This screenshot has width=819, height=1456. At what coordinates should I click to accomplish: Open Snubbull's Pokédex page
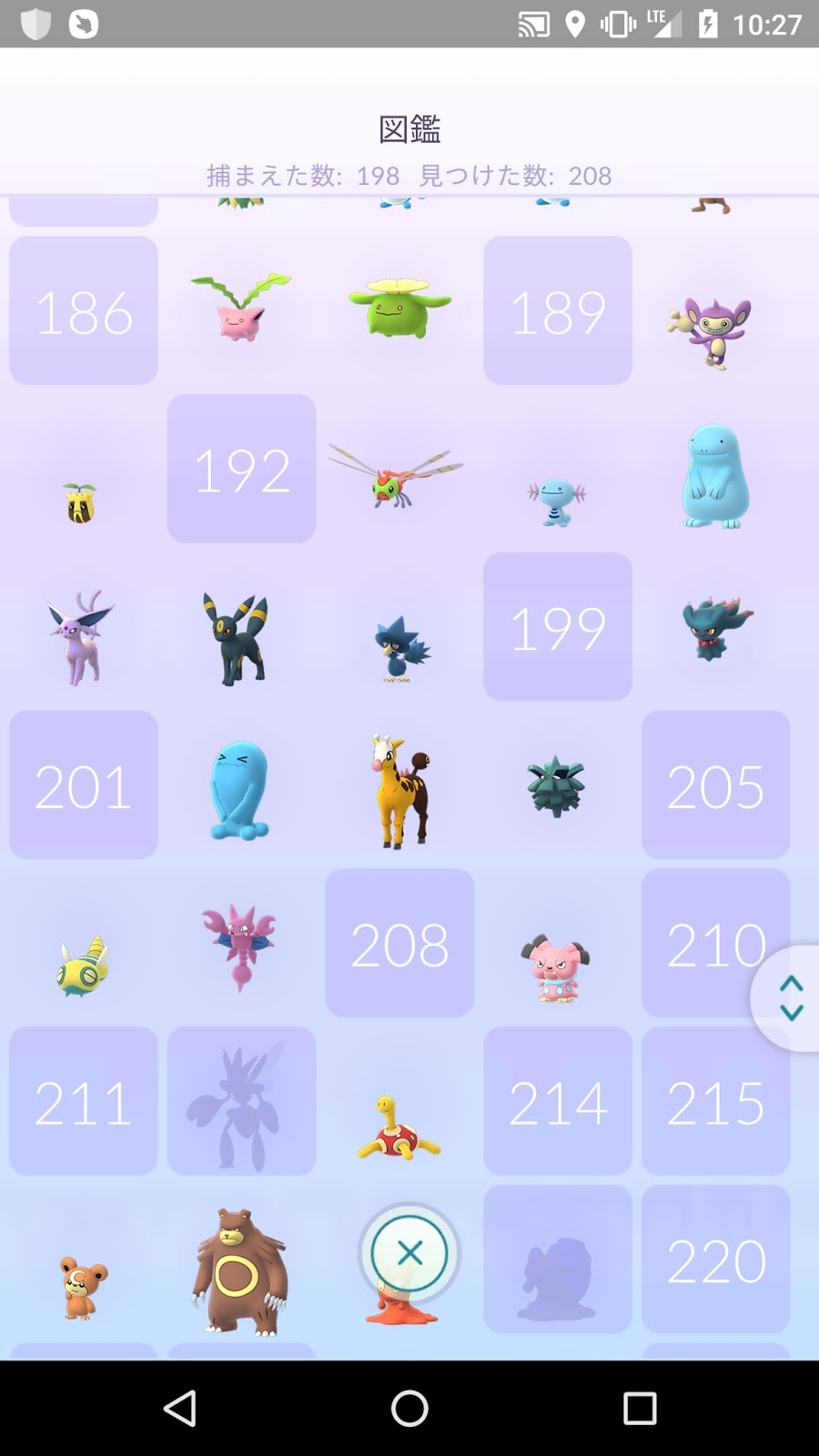click(557, 968)
